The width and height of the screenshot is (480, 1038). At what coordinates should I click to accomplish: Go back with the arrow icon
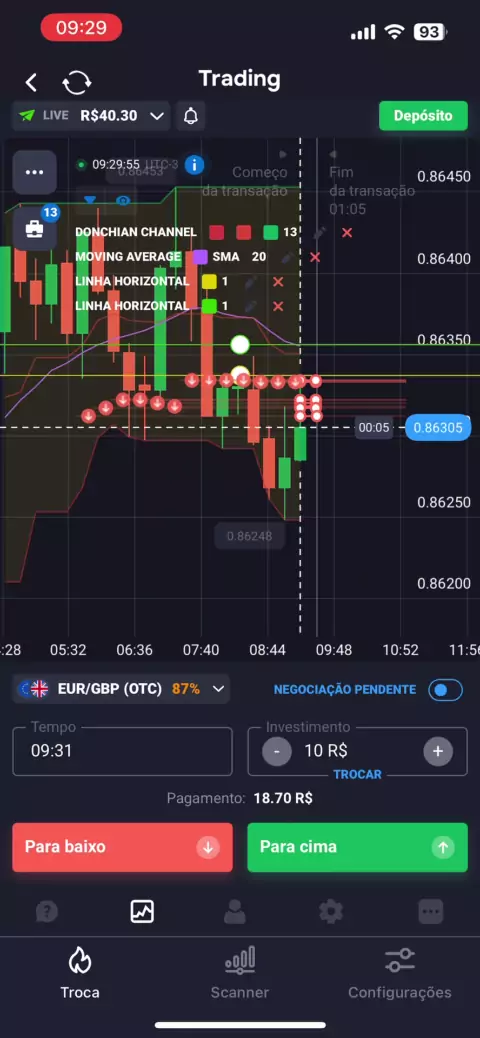[x=31, y=82]
